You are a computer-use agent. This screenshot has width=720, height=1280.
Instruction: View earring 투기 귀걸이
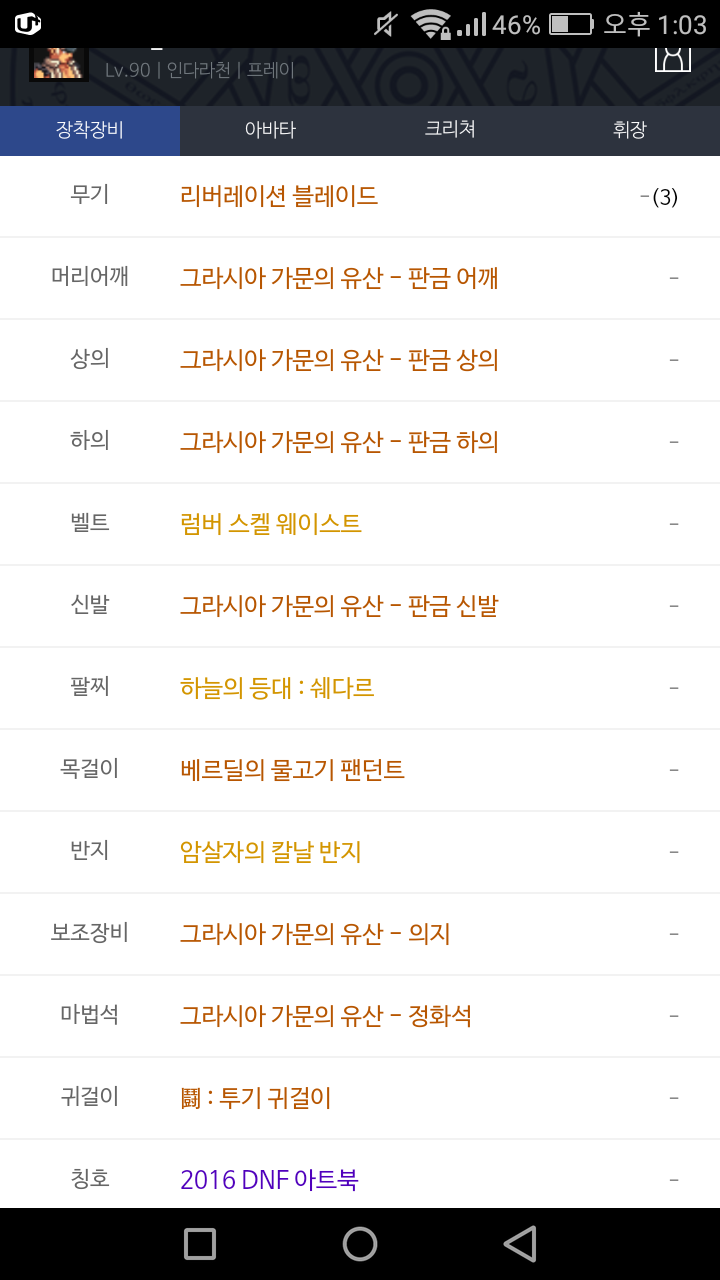256,1098
